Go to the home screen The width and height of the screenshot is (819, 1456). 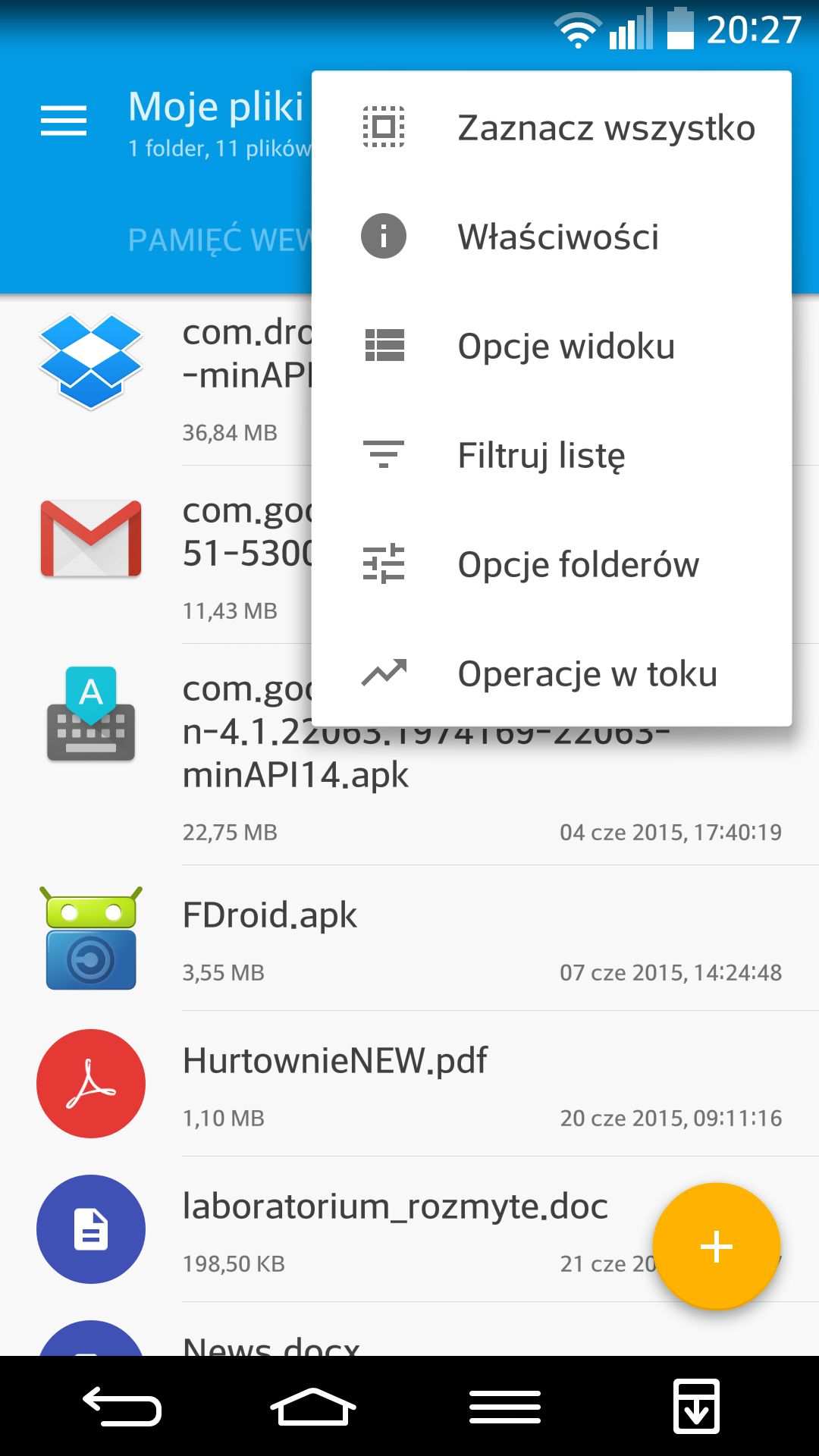(312, 1406)
